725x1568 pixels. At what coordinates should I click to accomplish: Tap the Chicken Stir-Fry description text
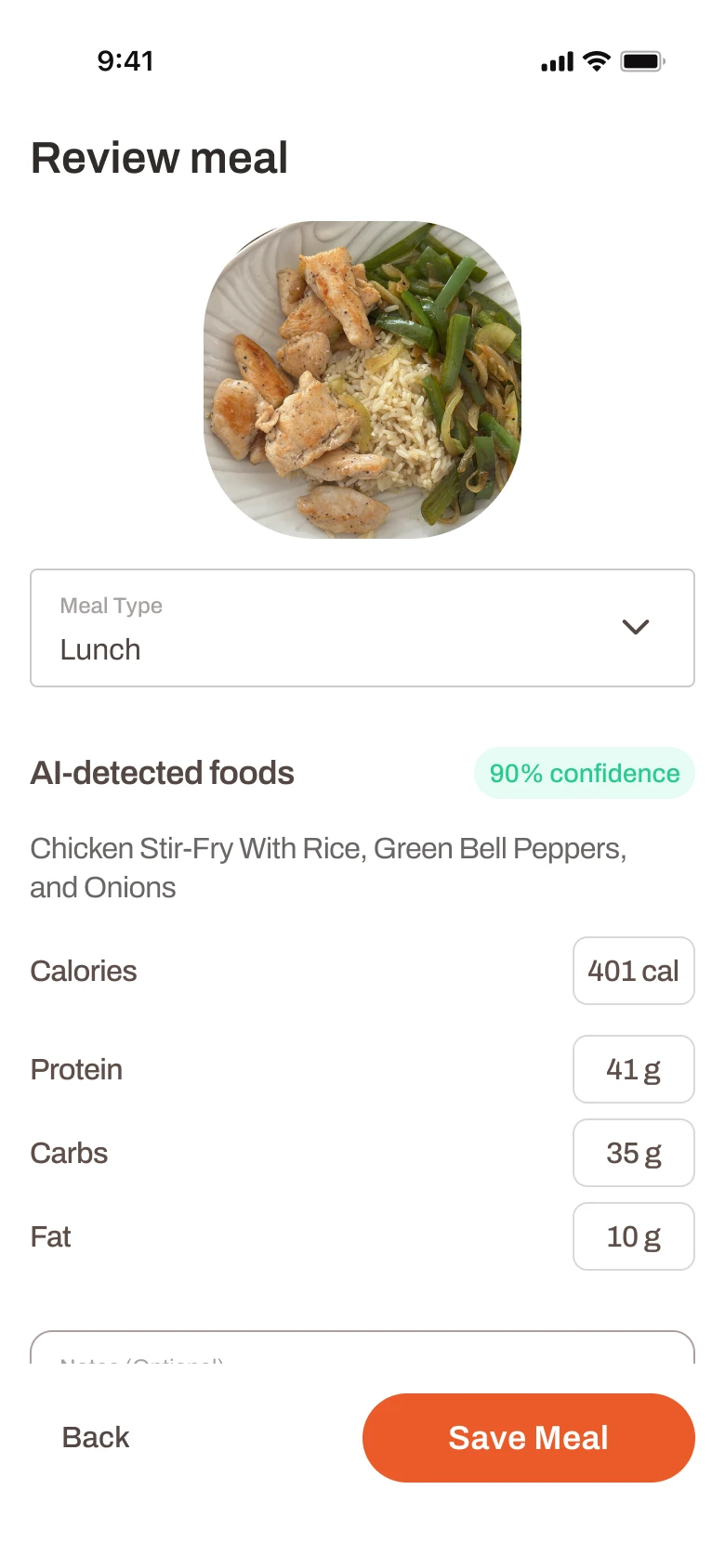click(x=328, y=867)
